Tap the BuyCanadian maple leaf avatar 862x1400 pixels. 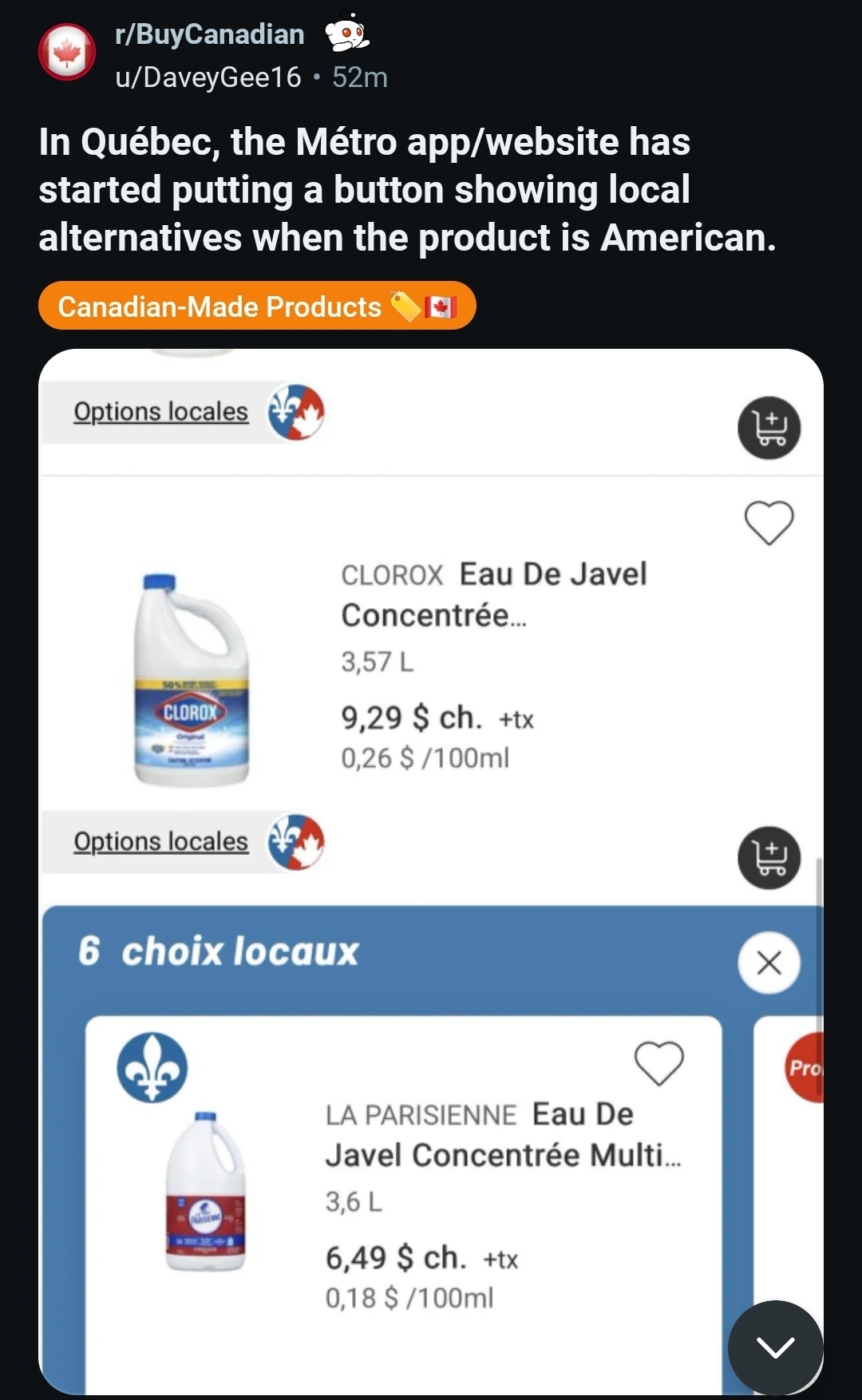(67, 53)
